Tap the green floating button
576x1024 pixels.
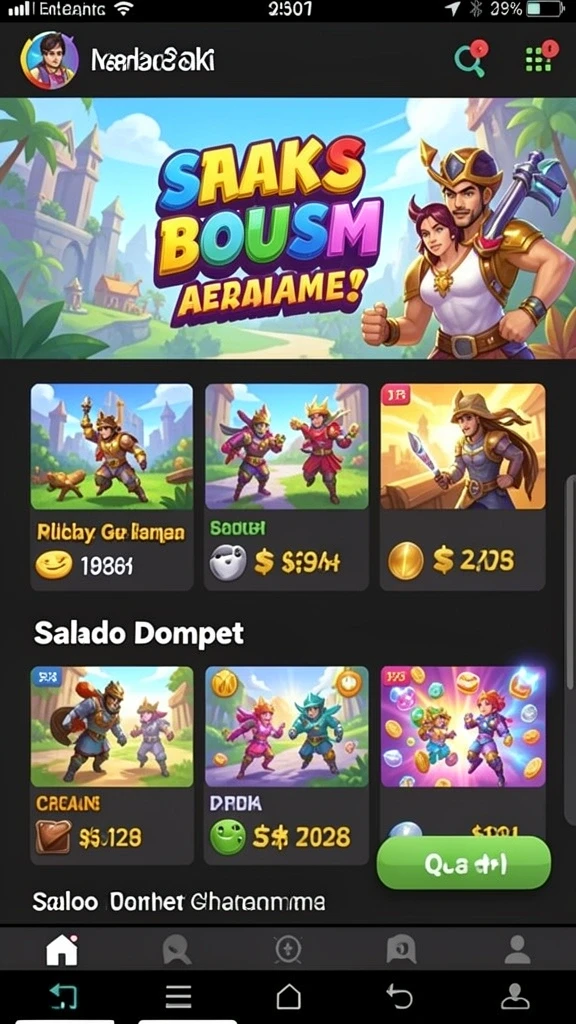click(464, 863)
